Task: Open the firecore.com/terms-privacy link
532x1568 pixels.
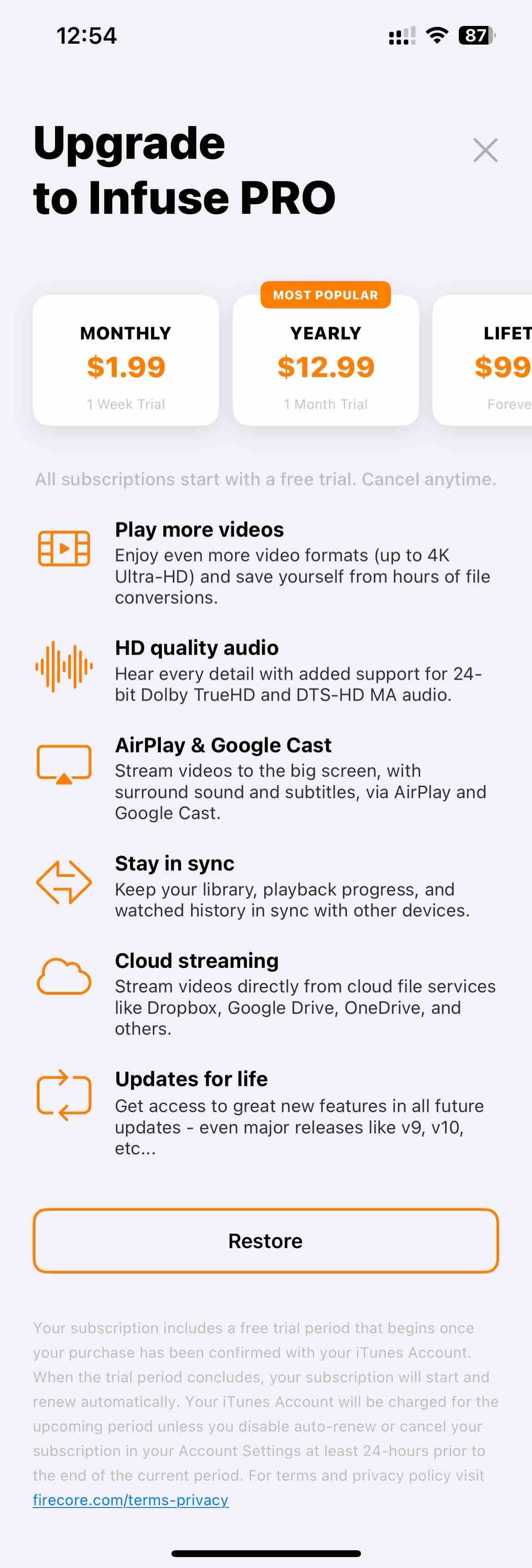Action: click(130, 1499)
